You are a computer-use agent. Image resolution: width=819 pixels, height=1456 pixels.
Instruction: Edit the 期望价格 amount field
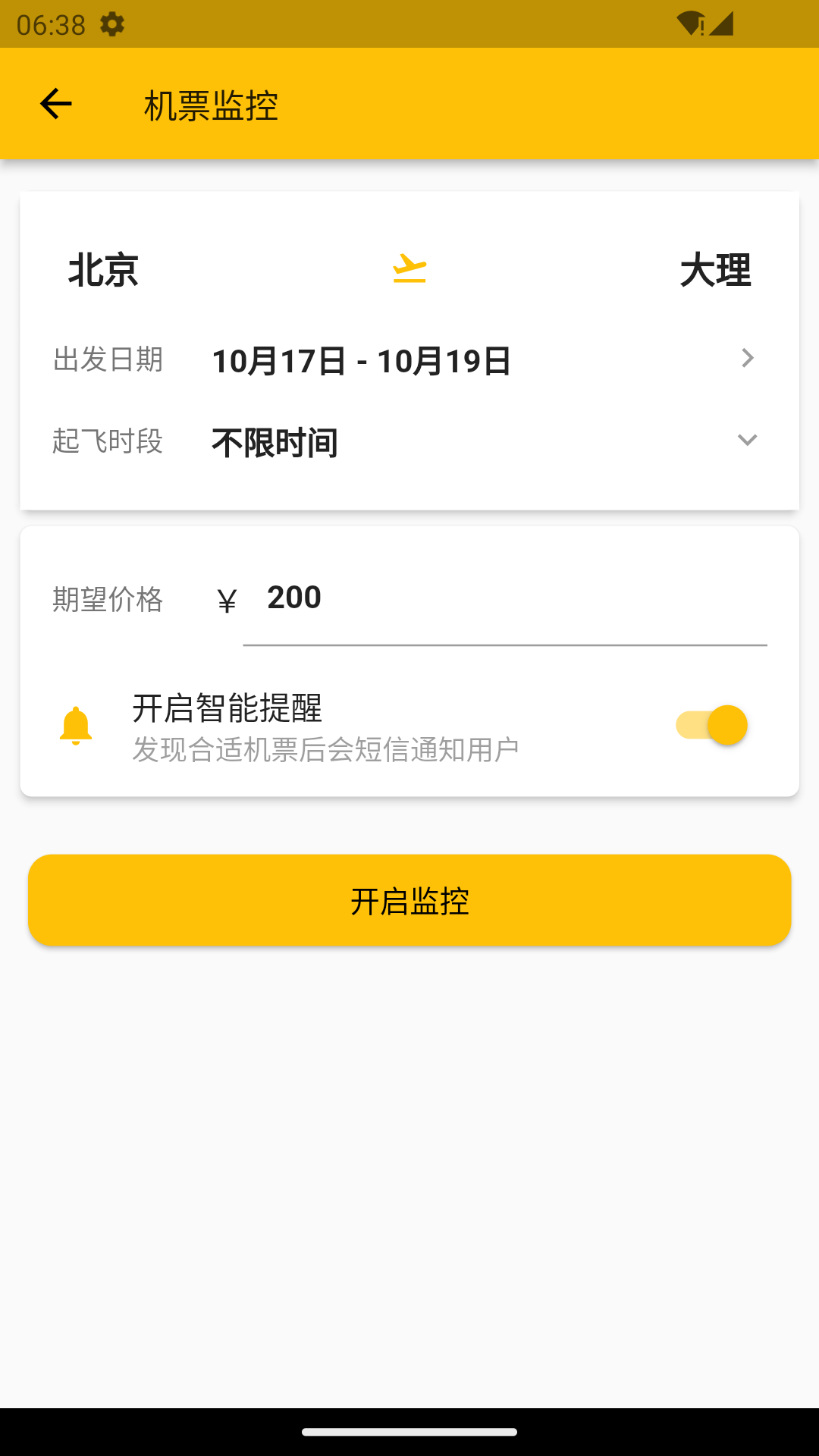click(504, 599)
